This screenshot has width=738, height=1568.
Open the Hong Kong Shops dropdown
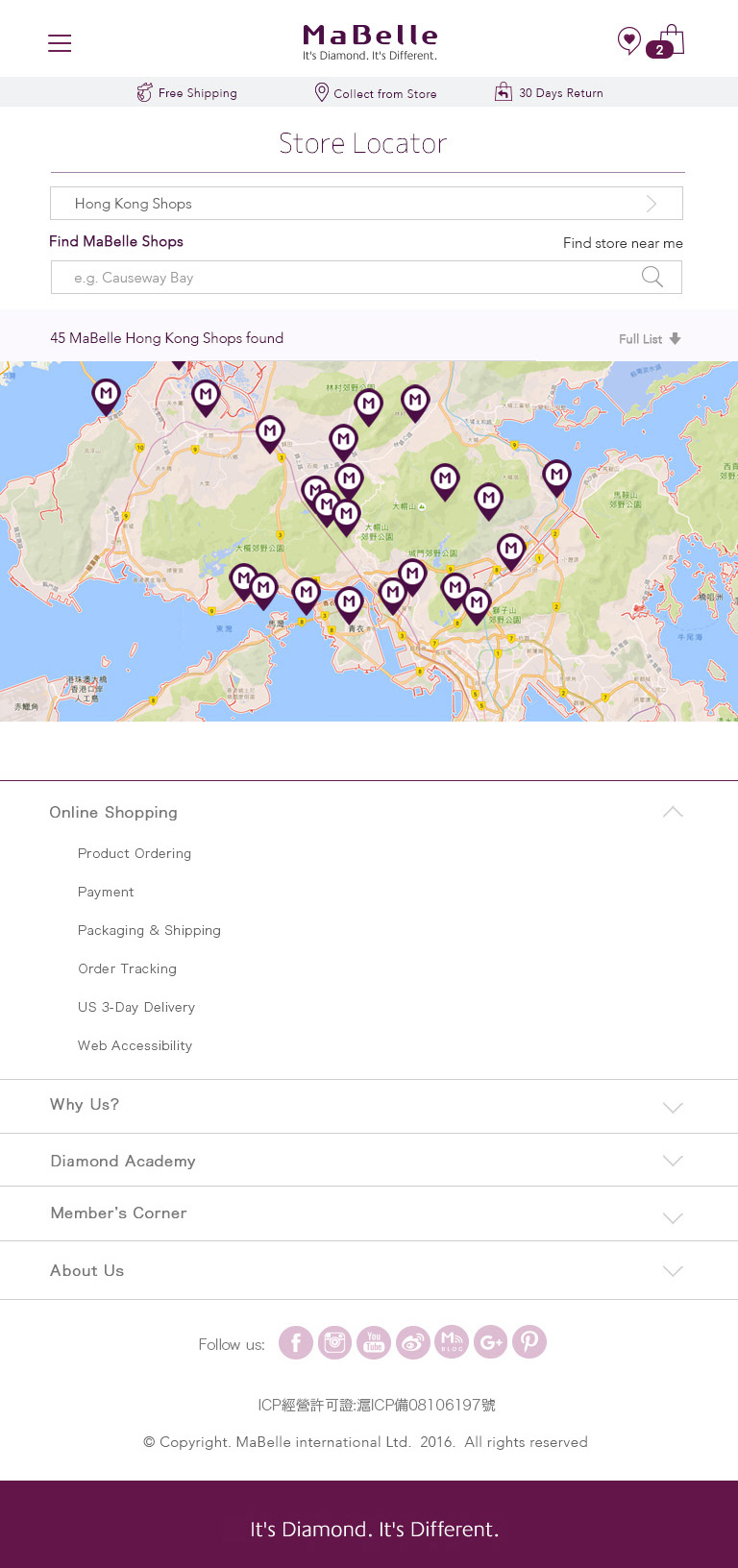366,204
